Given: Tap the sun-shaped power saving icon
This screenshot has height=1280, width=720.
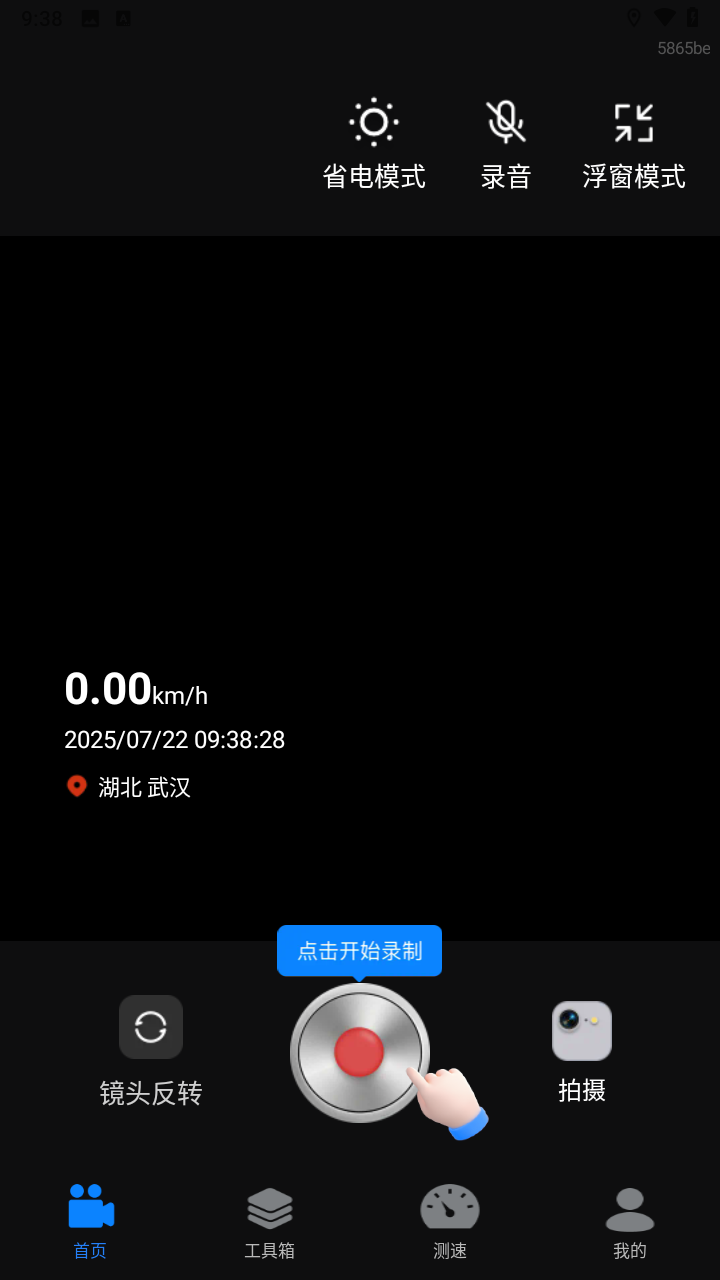Looking at the screenshot, I should tap(374, 122).
